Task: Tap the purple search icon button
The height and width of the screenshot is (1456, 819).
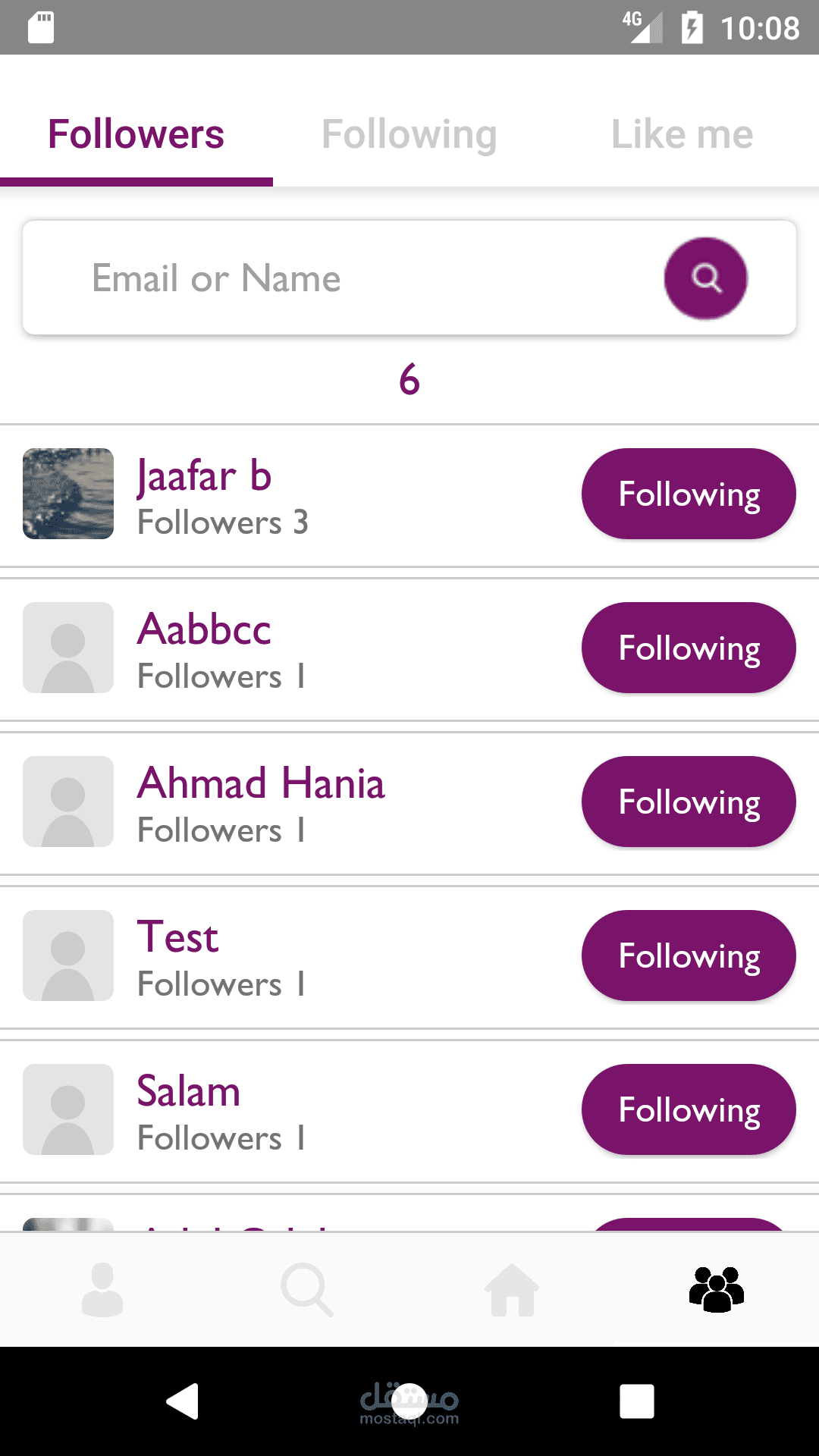Action: 705,278
